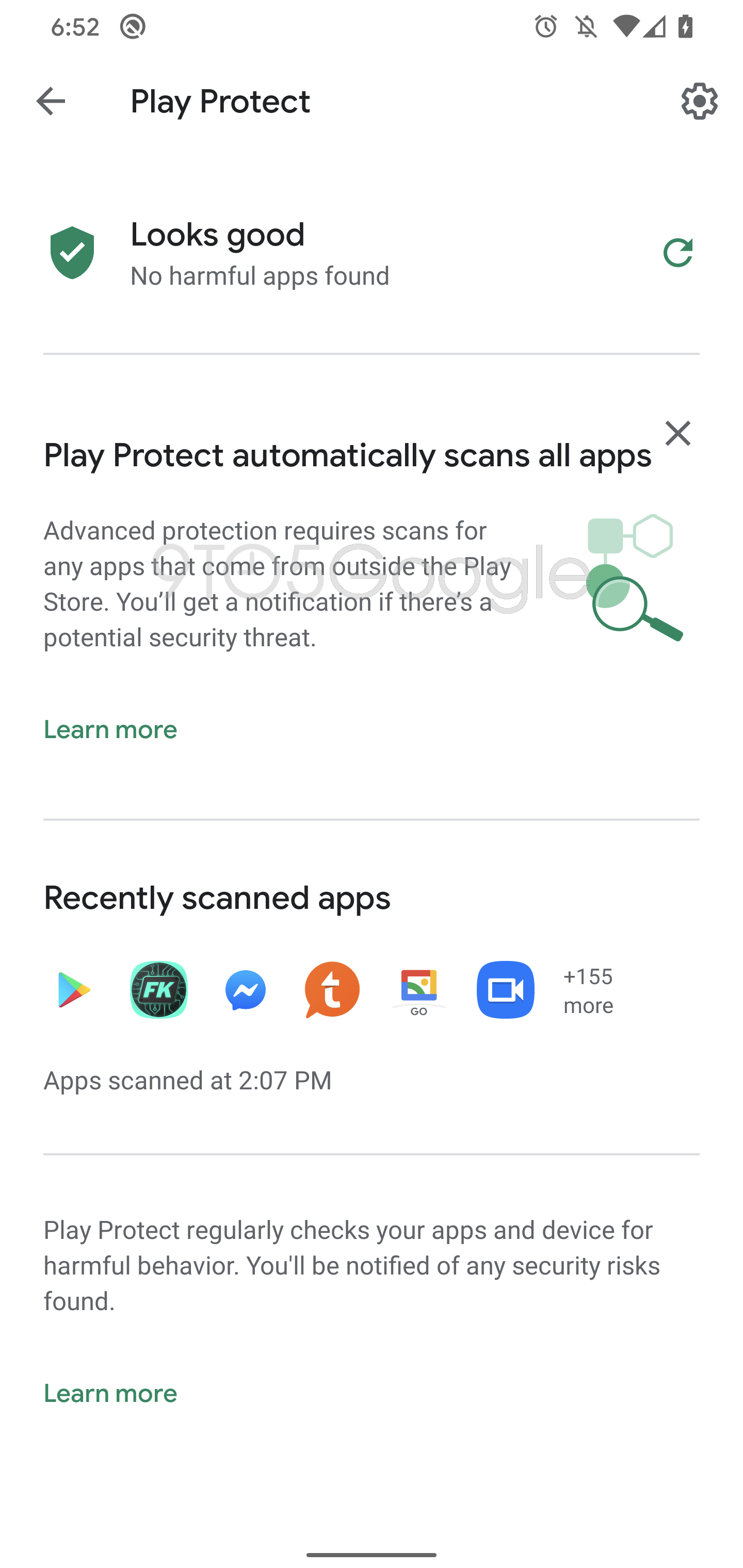Open Learn more at the bottom
This screenshot has width=743, height=1568.
(109, 1393)
